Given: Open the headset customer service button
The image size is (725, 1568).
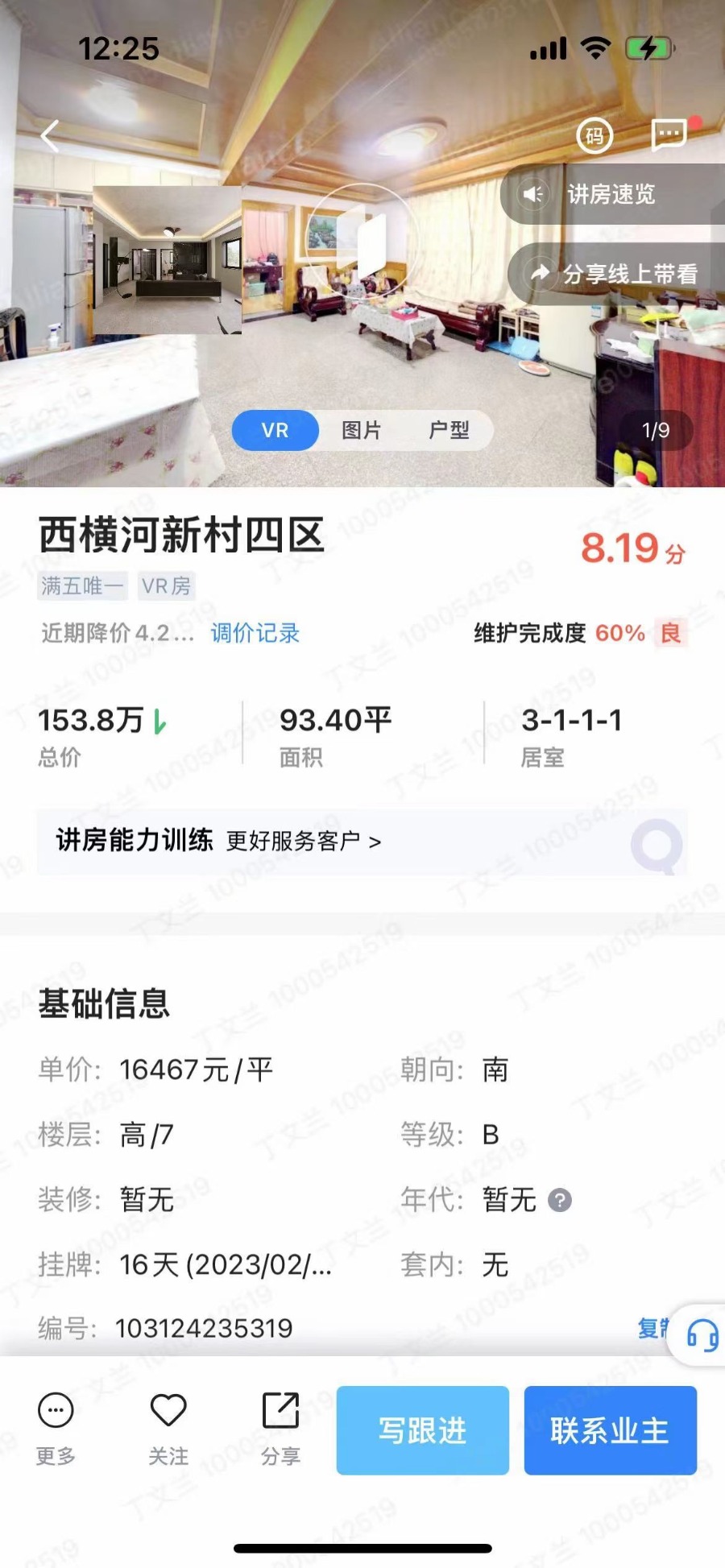Looking at the screenshot, I should (x=702, y=1335).
